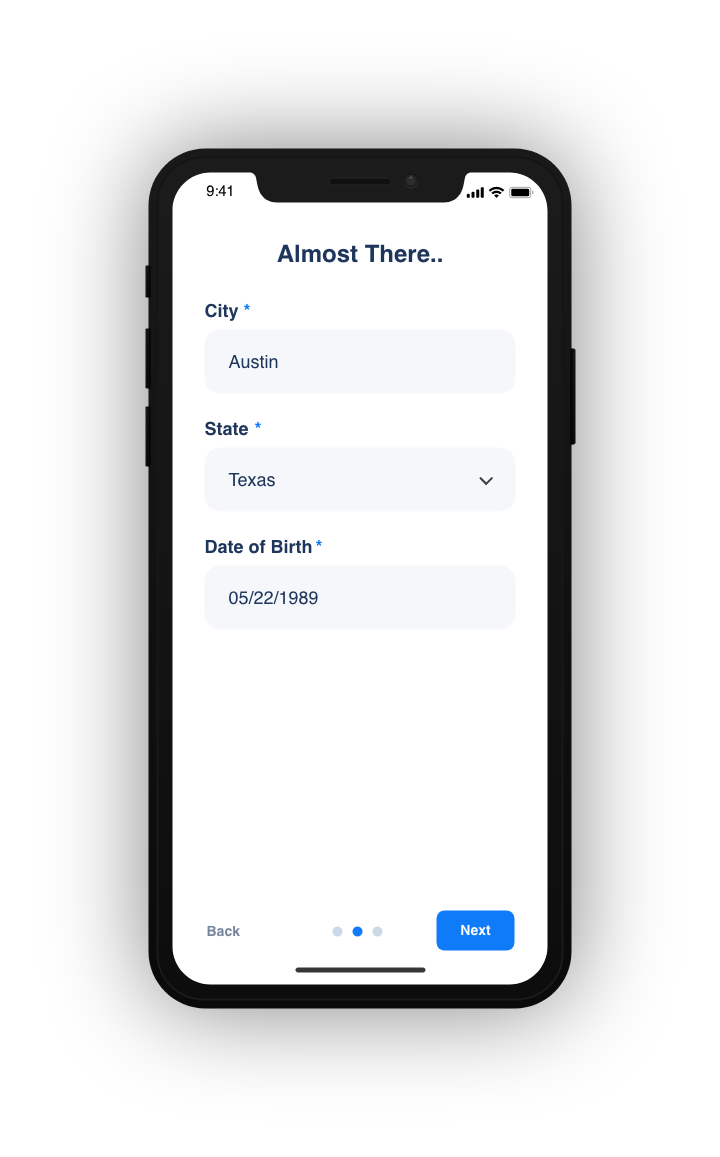Return to the previous step with Back
The image size is (720, 1157).
coord(223,931)
